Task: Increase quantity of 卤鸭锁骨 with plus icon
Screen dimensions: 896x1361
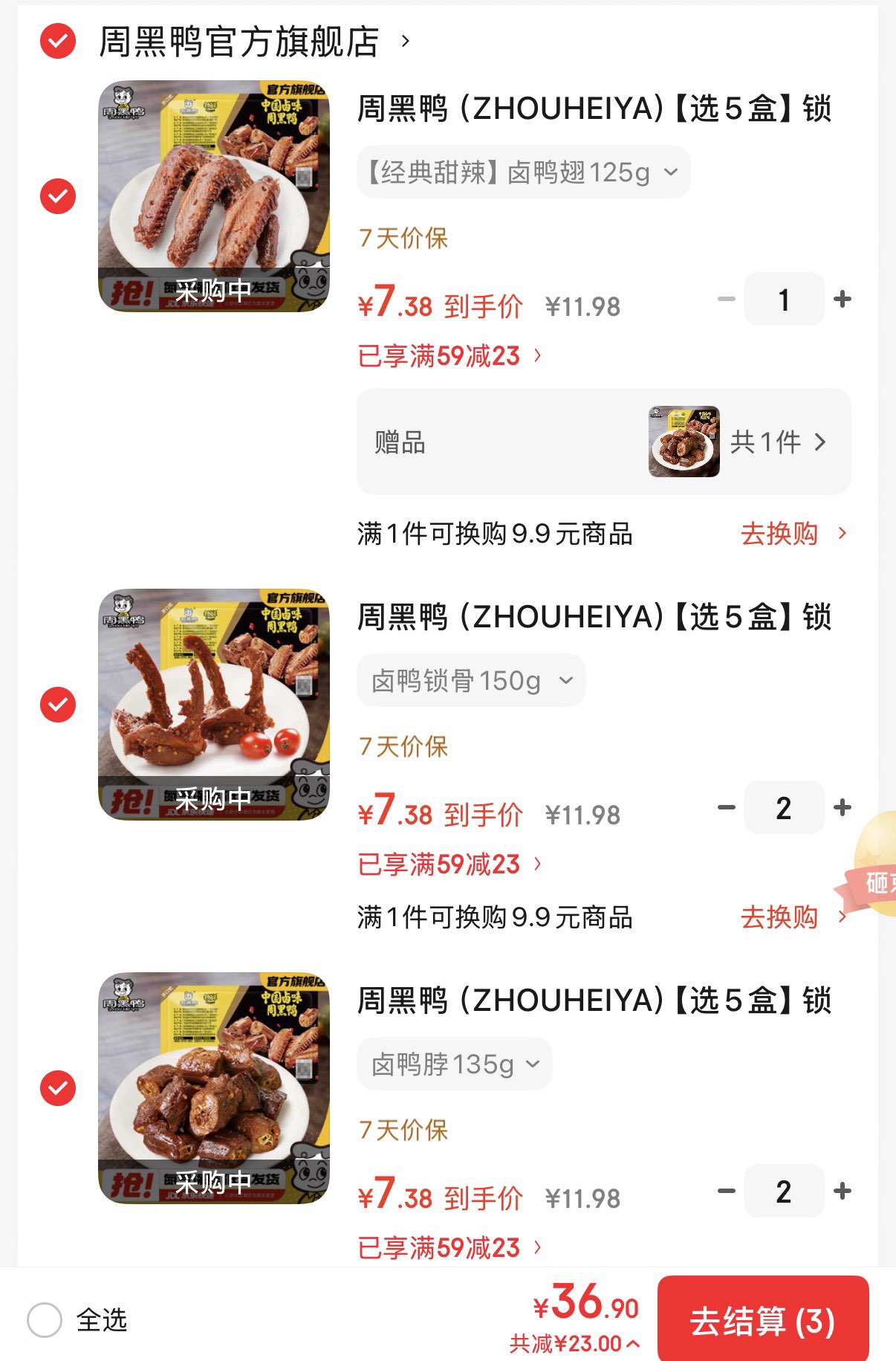Action: [x=843, y=808]
